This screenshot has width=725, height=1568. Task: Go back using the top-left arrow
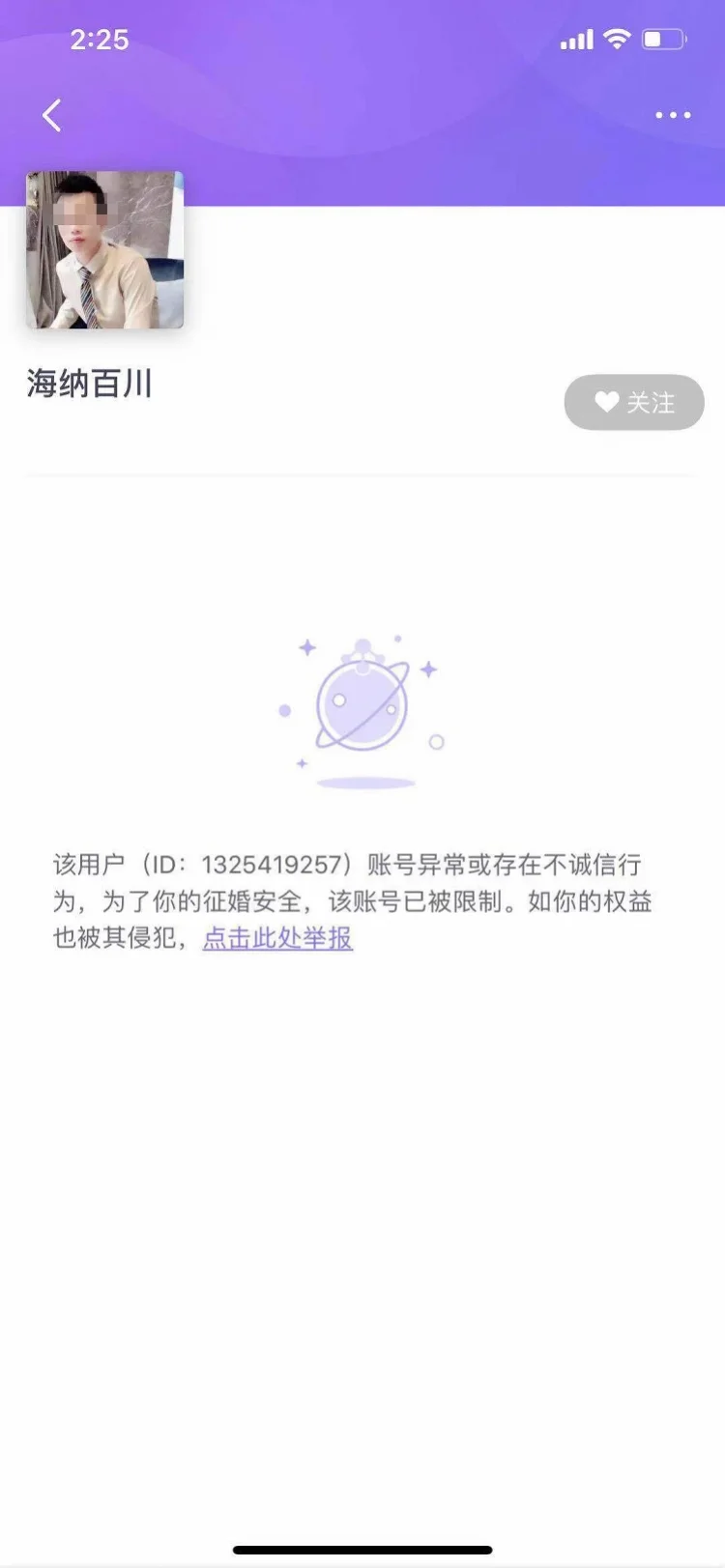pos(52,115)
